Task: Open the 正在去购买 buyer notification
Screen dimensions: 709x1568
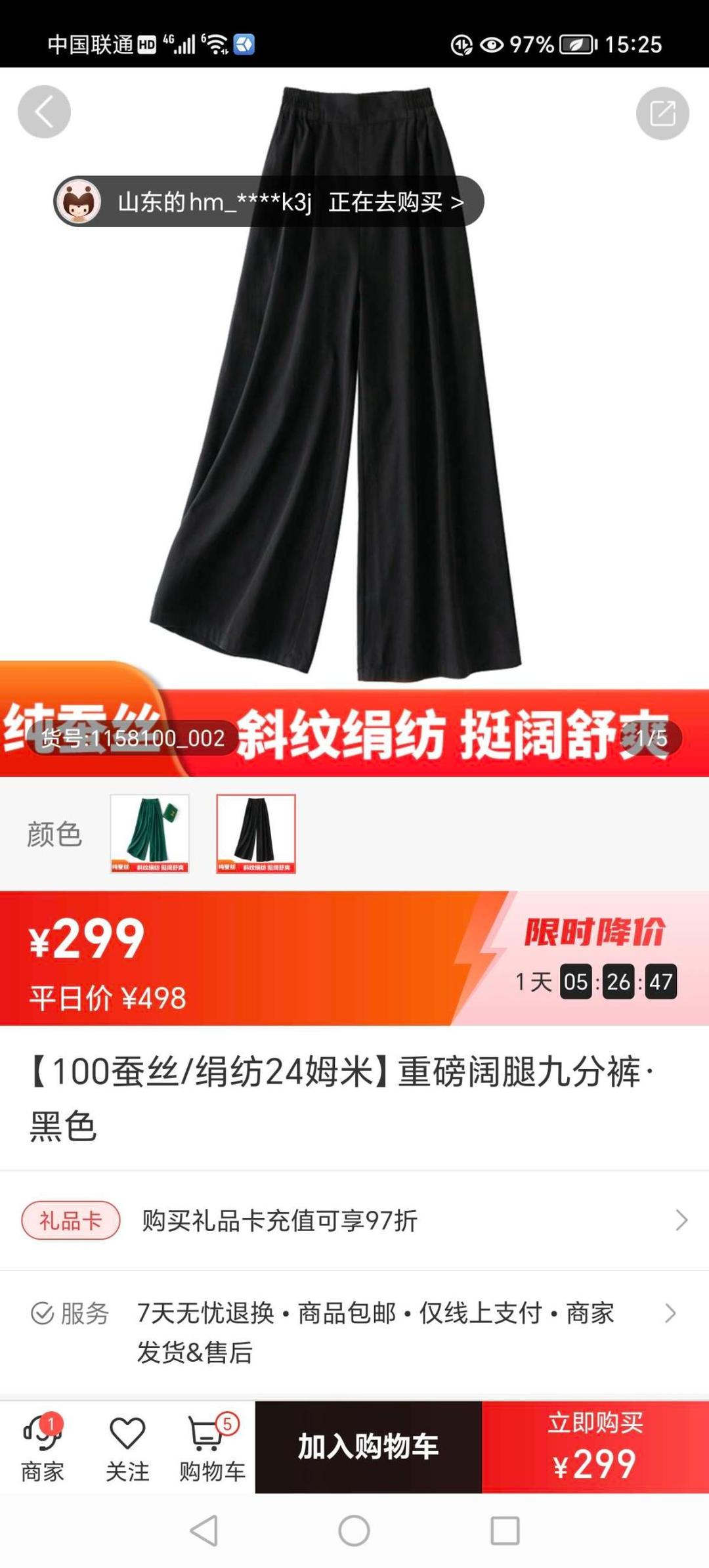Action: click(x=269, y=202)
